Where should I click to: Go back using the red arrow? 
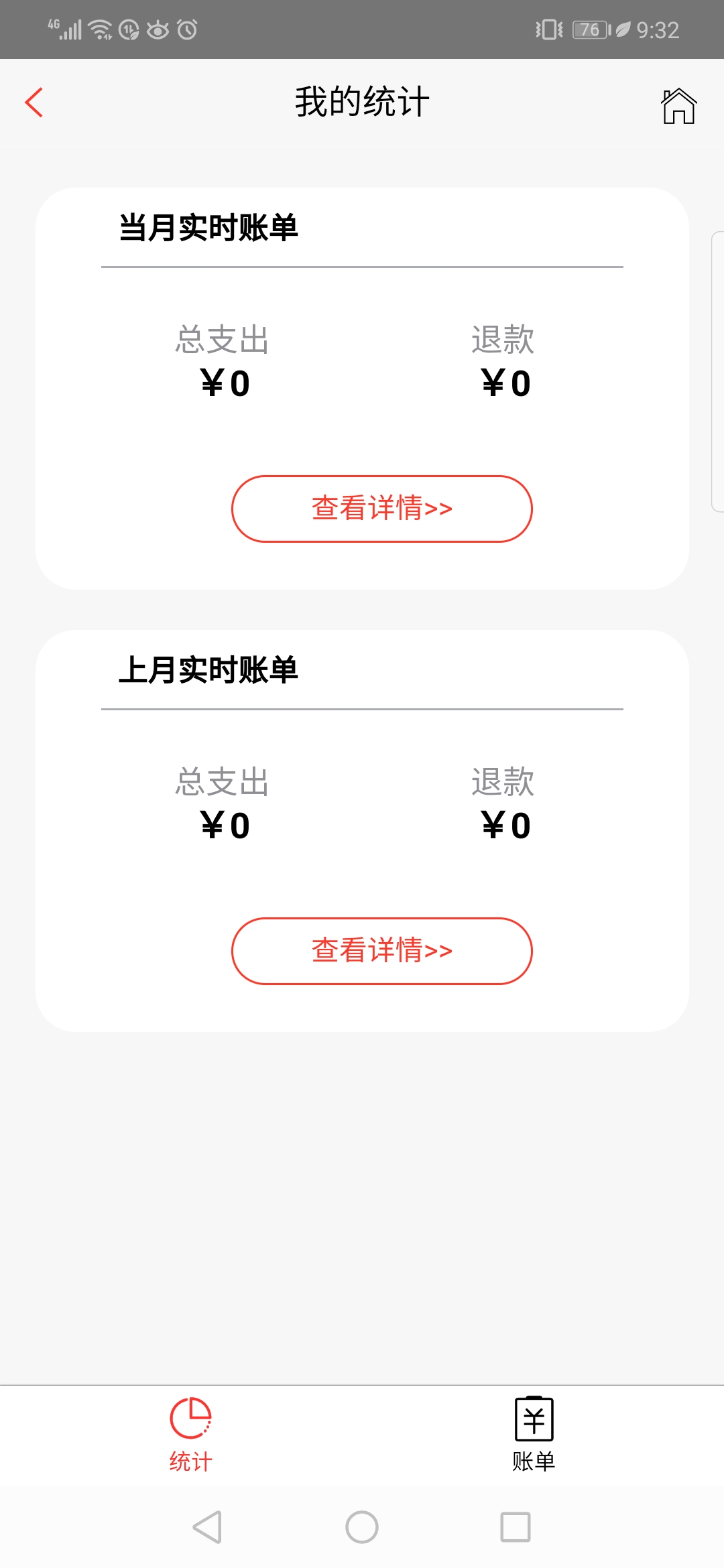pos(34,103)
